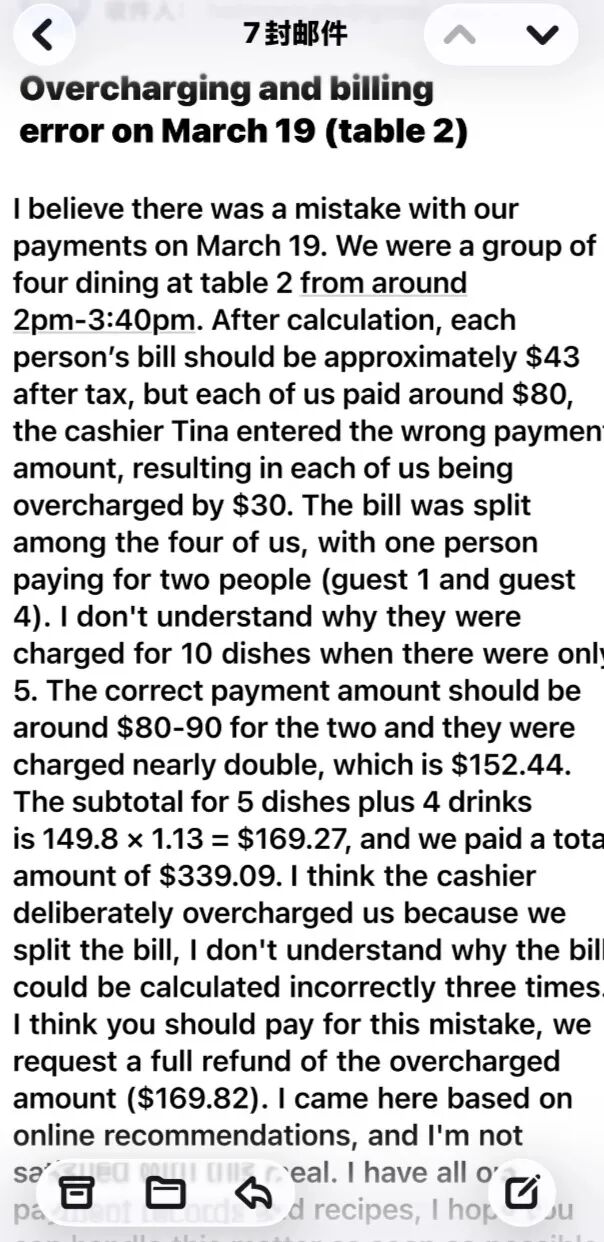The image size is (604, 1242).
Task: Archive this email
Action: (75, 1192)
